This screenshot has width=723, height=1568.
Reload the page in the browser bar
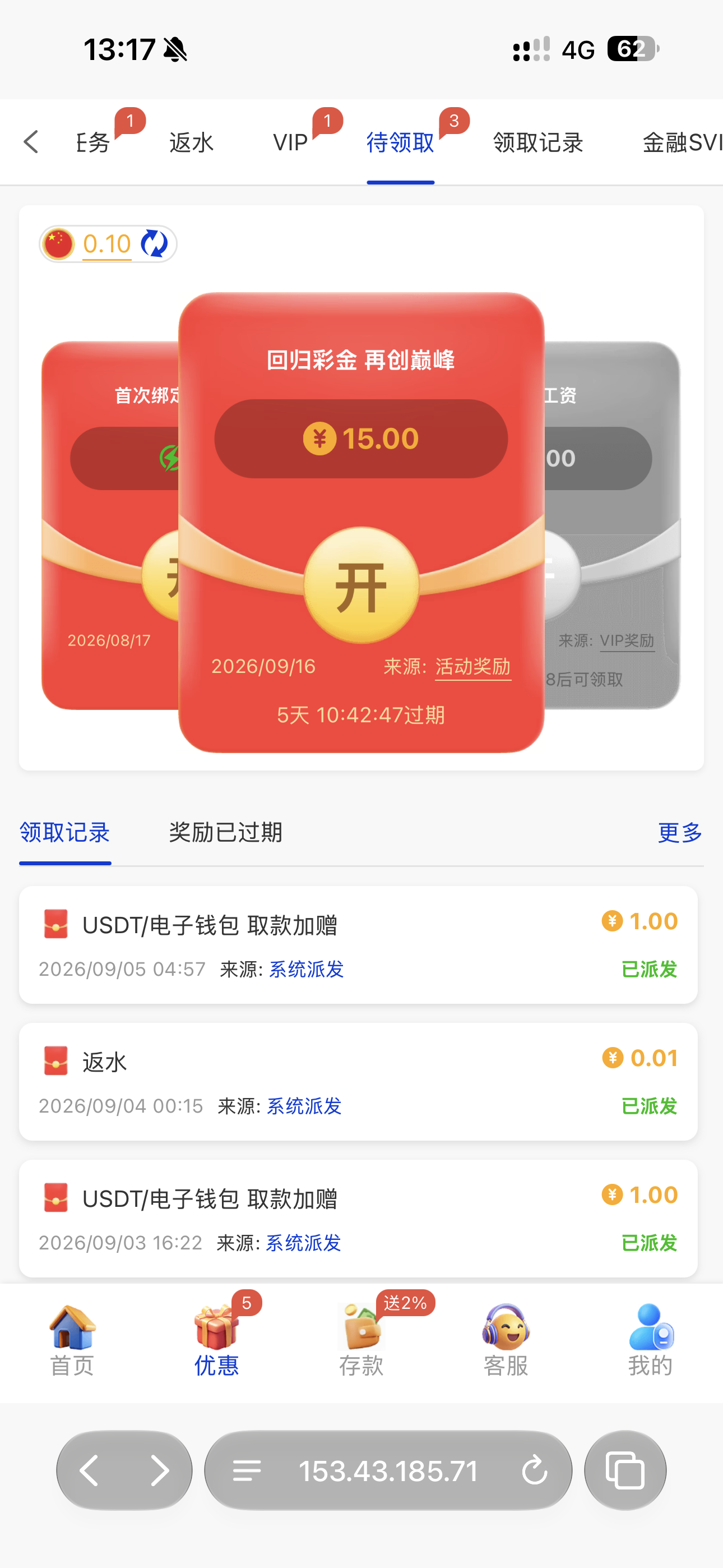coord(534,1470)
